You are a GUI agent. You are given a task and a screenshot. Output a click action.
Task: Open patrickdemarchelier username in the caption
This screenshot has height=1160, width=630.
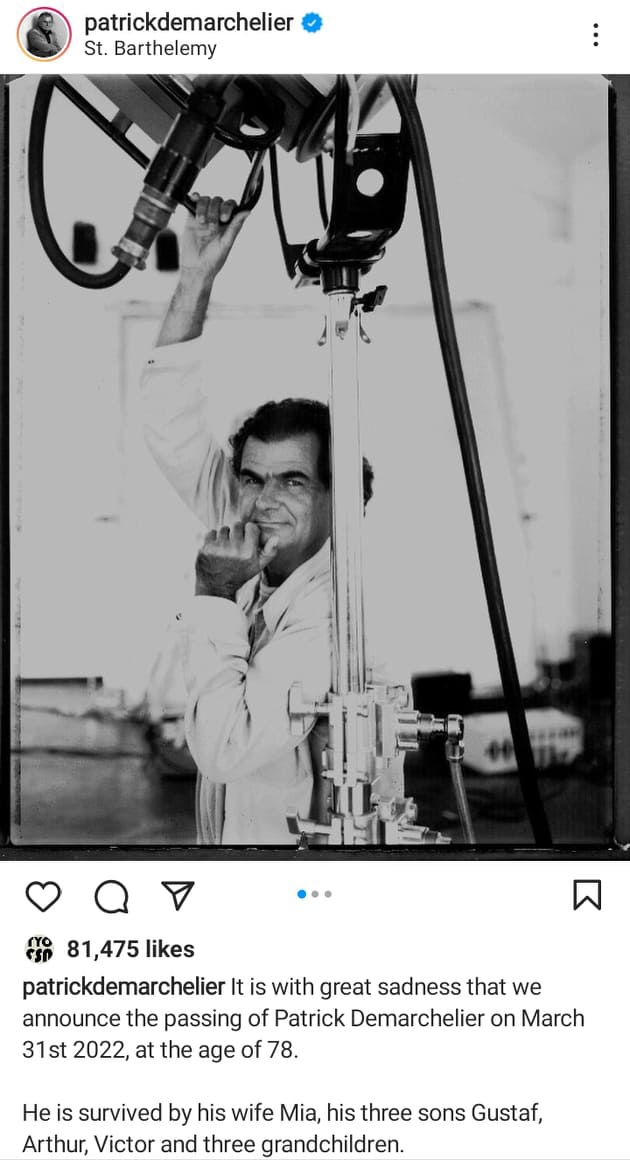123,987
